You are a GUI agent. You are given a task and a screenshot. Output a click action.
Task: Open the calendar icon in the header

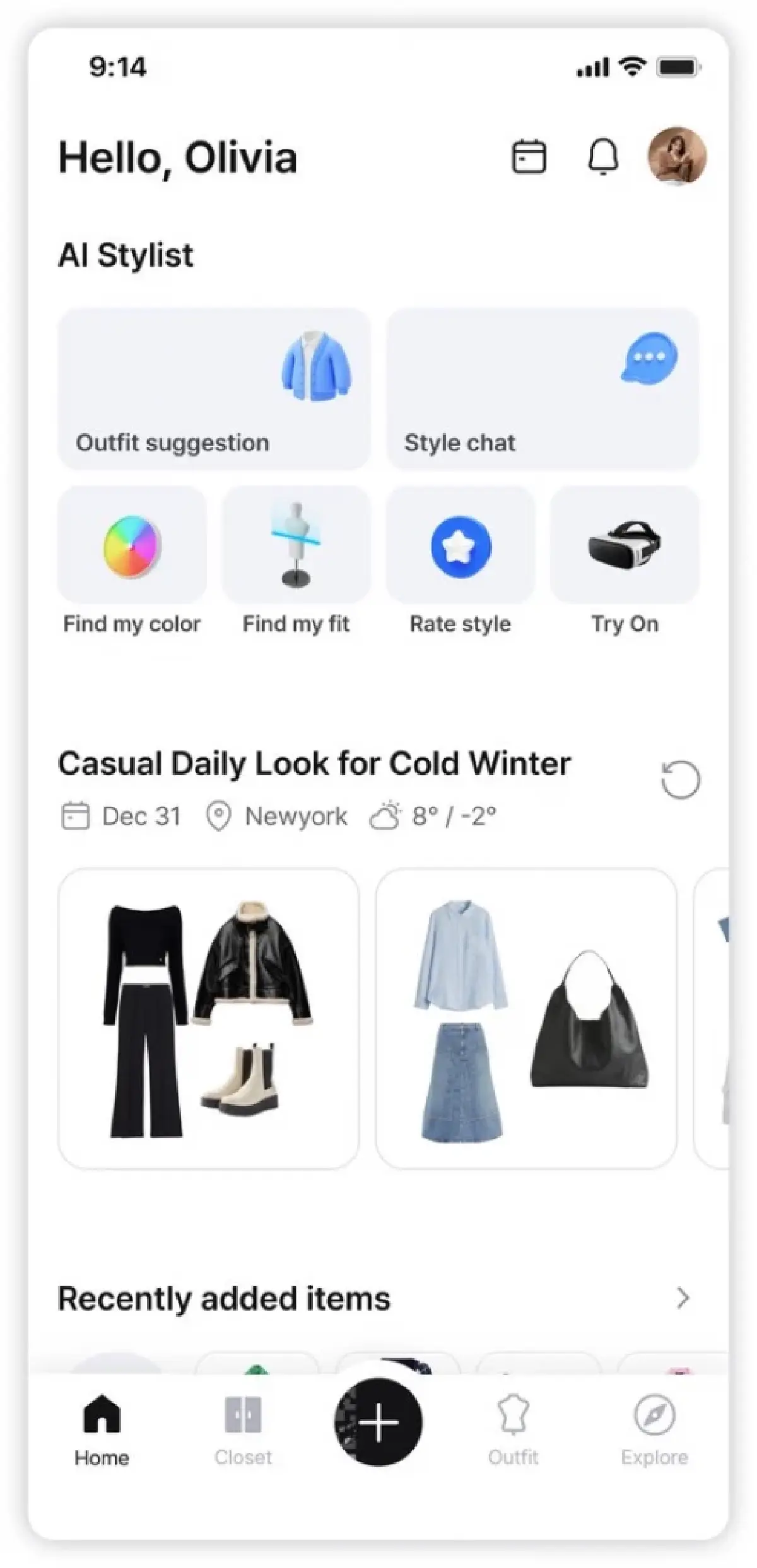pyautogui.click(x=529, y=156)
